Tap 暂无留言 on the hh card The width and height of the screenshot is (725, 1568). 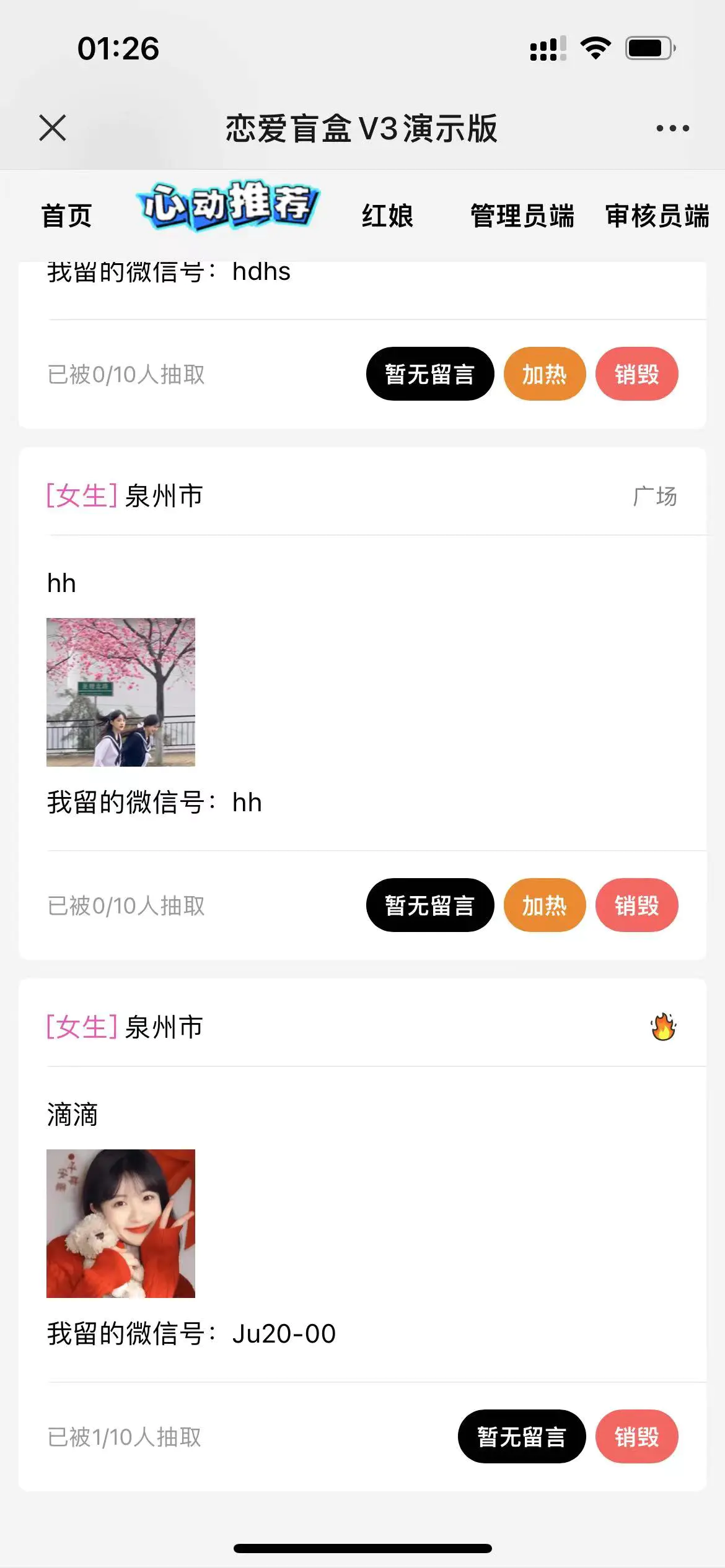(x=429, y=905)
